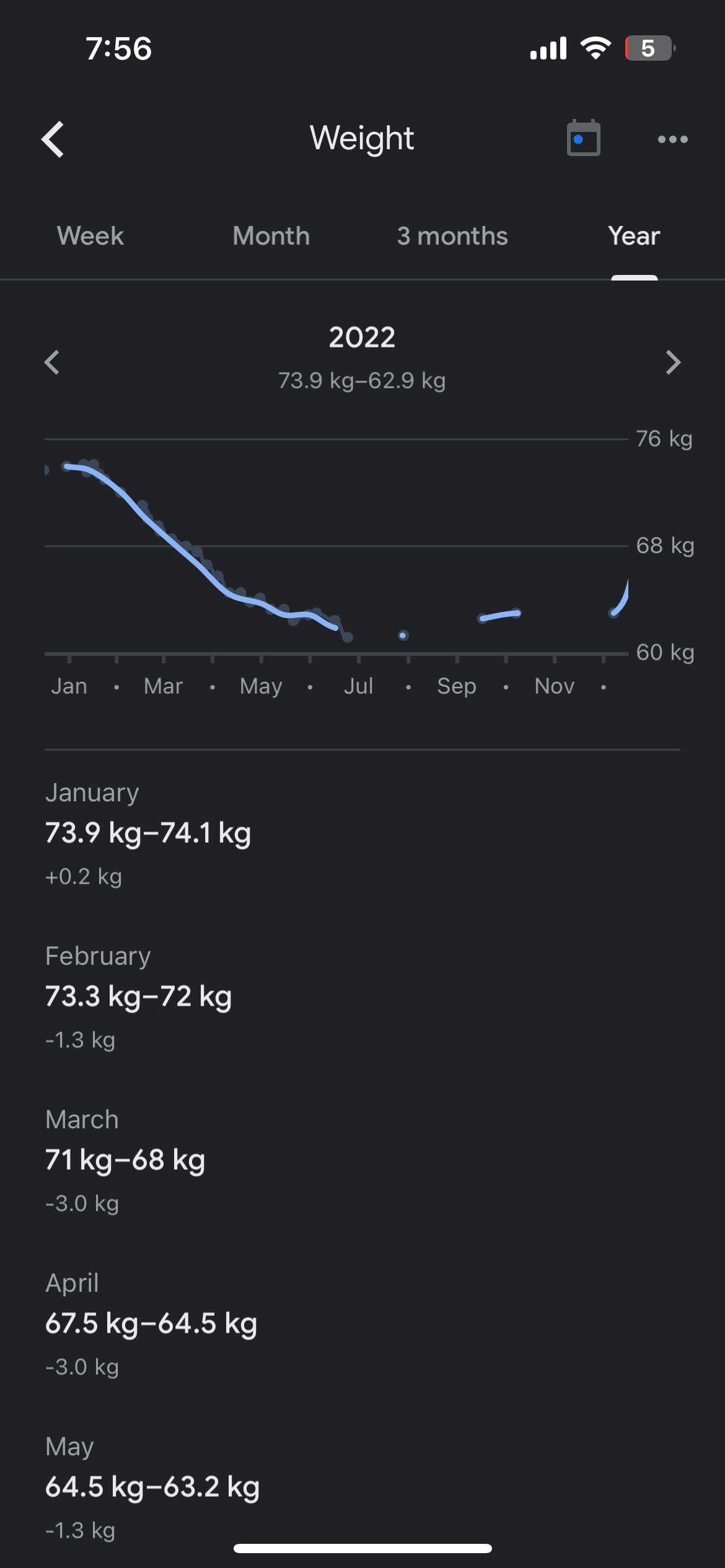Select the Year tab
The height and width of the screenshot is (1568, 725).
click(x=634, y=236)
